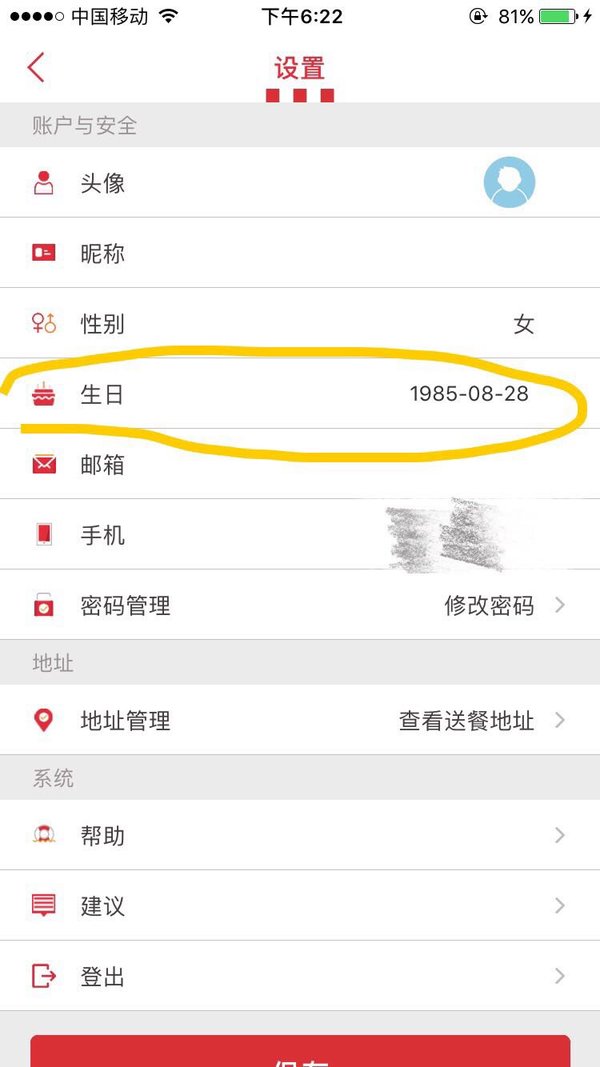Change the 性别 gender setting
Image resolution: width=600 pixels, height=1067 pixels.
tap(300, 323)
